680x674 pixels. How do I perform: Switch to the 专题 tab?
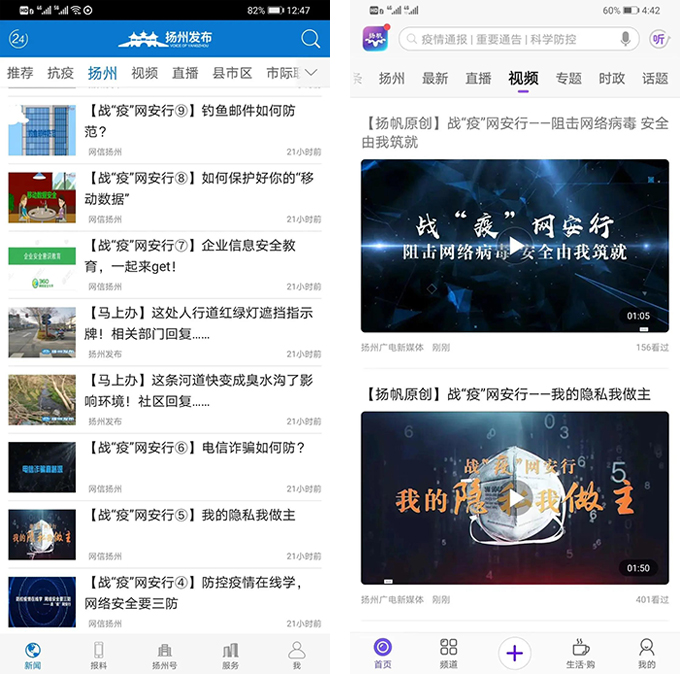pyautogui.click(x=569, y=78)
